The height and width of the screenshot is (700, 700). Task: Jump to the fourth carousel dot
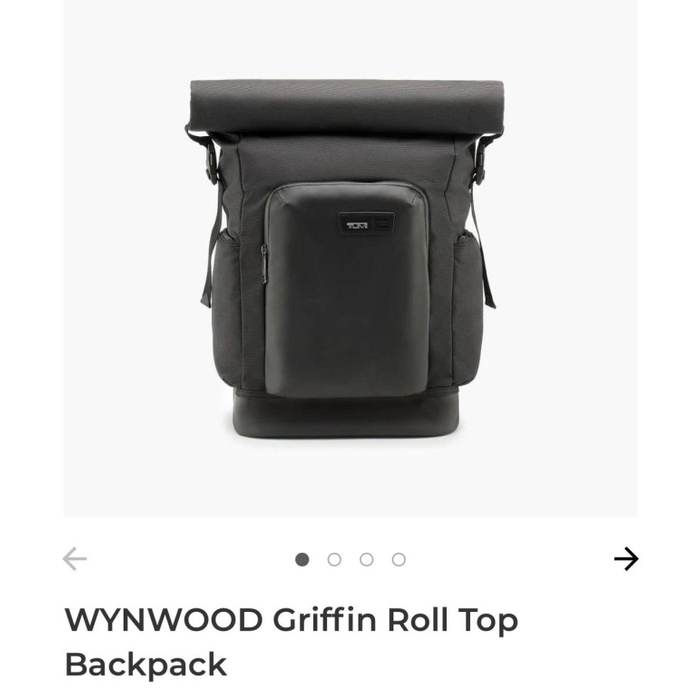pyautogui.click(x=399, y=559)
